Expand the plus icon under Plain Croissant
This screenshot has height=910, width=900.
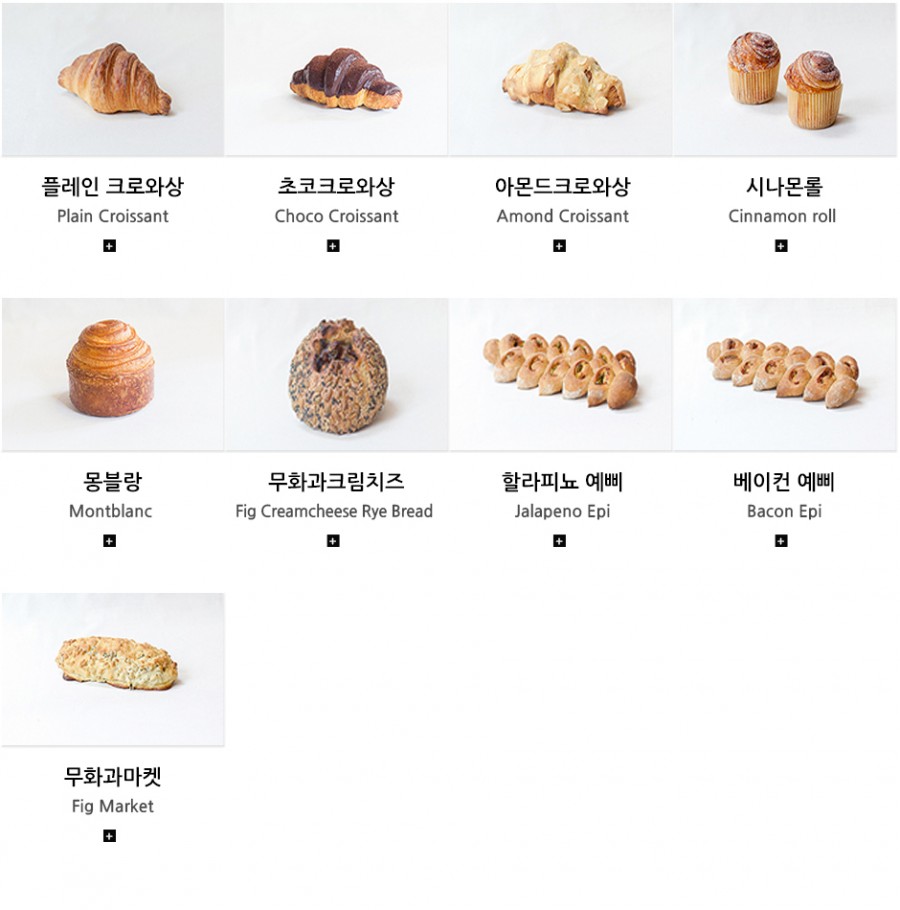pos(109,246)
